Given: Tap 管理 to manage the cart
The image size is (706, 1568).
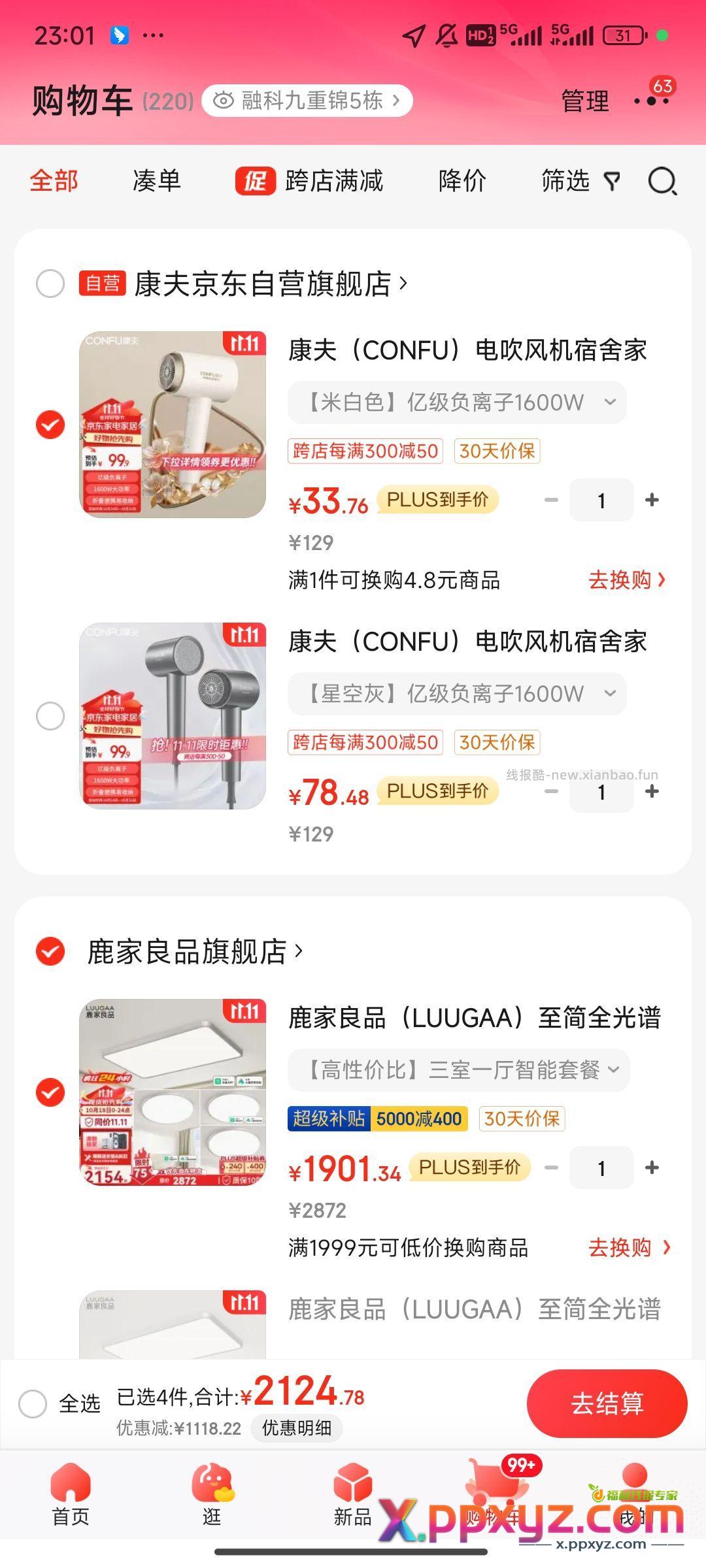Looking at the screenshot, I should (585, 101).
